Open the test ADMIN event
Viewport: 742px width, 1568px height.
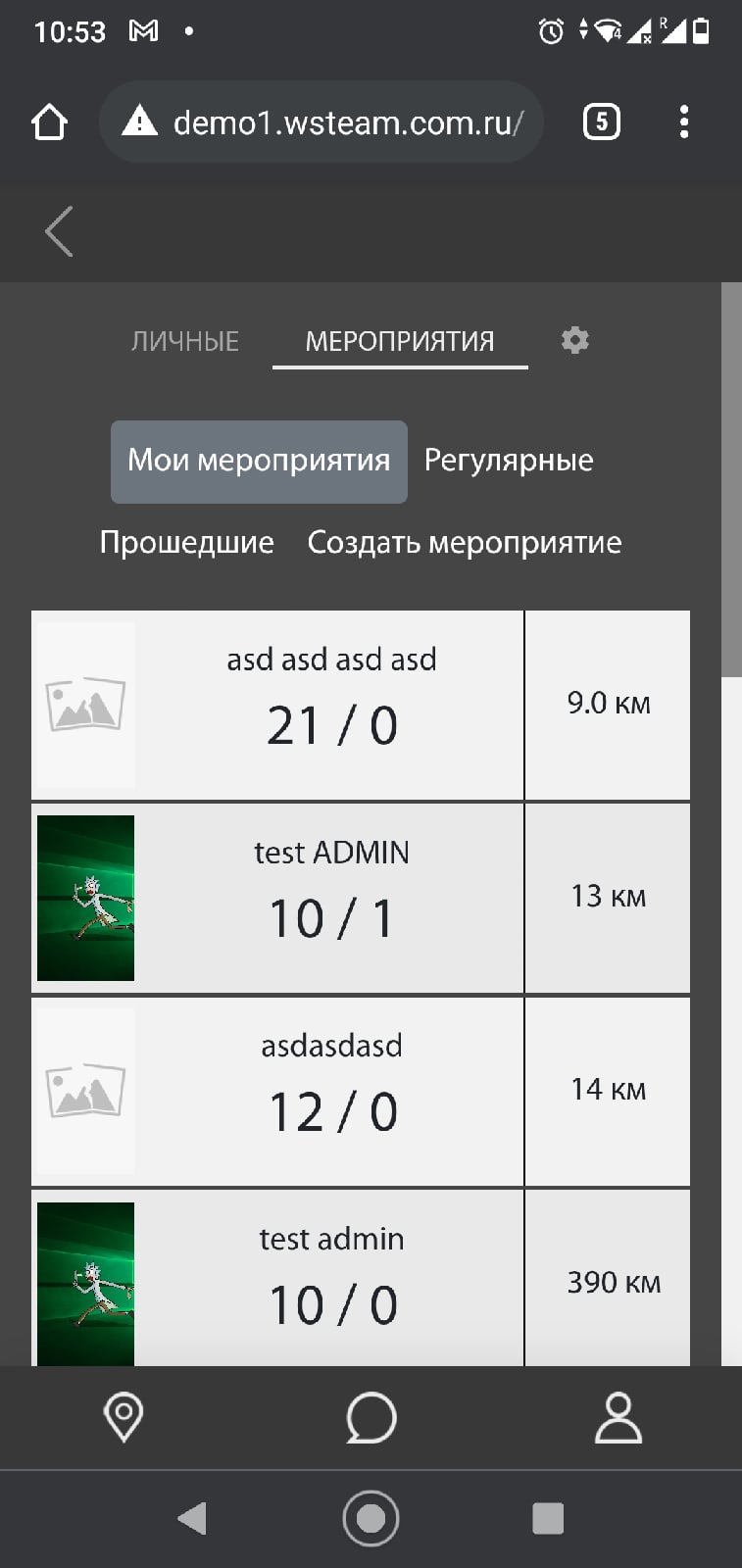pyautogui.click(x=331, y=897)
